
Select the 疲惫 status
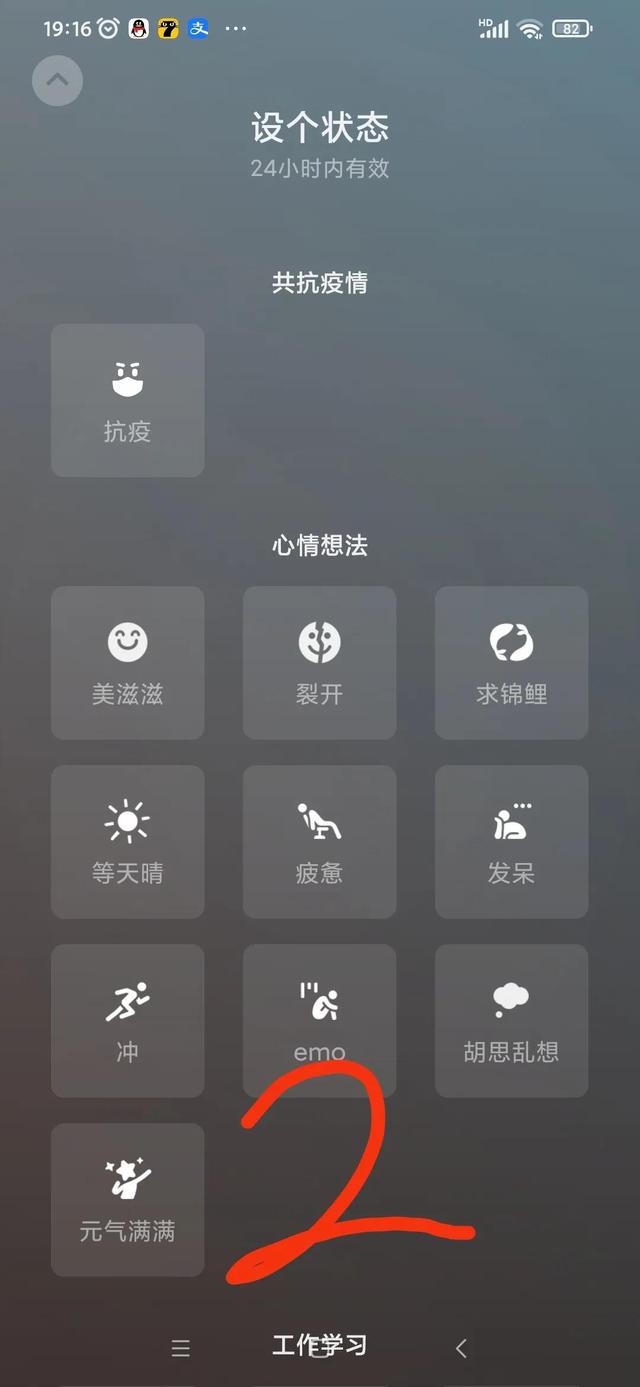(320, 842)
